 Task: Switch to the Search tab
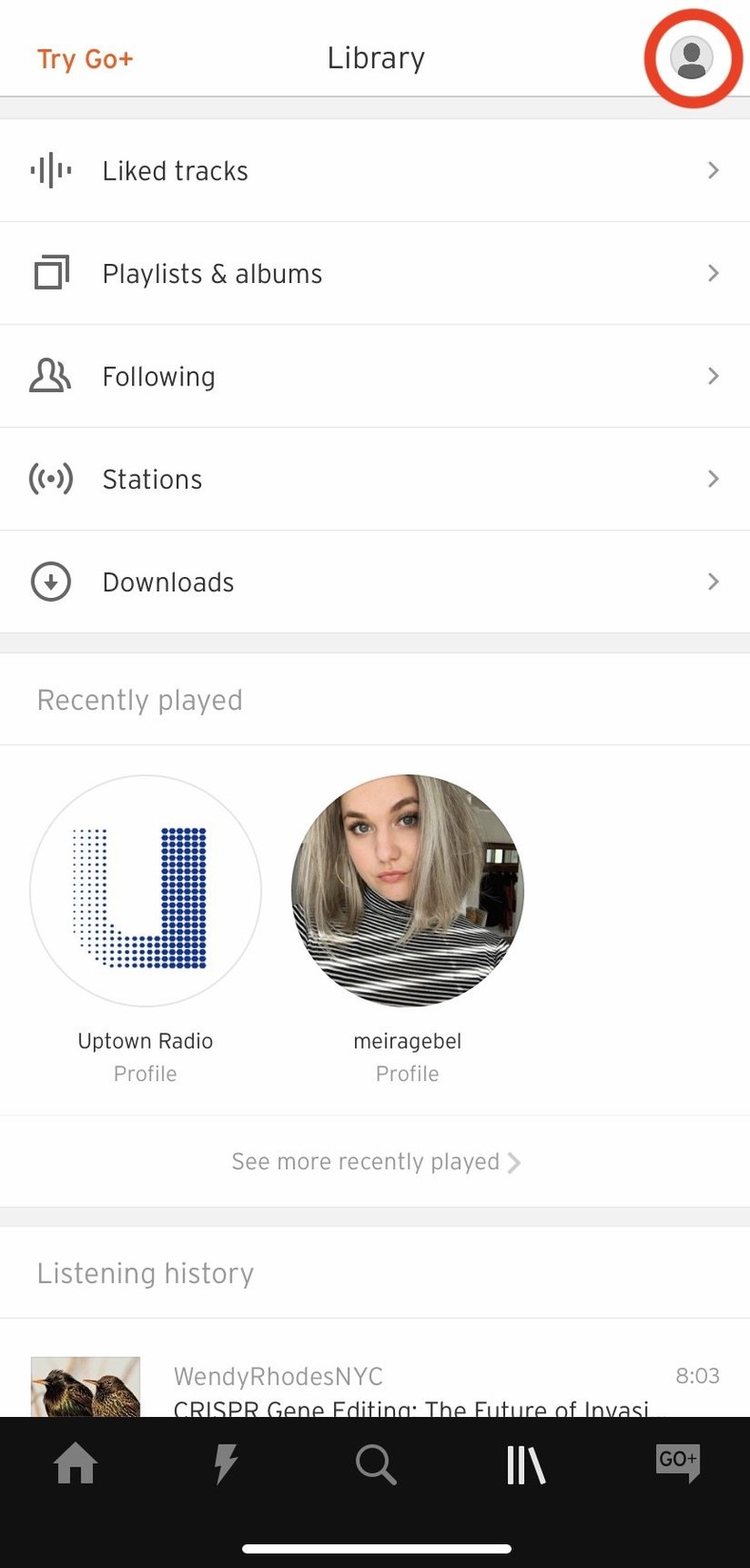(375, 1463)
